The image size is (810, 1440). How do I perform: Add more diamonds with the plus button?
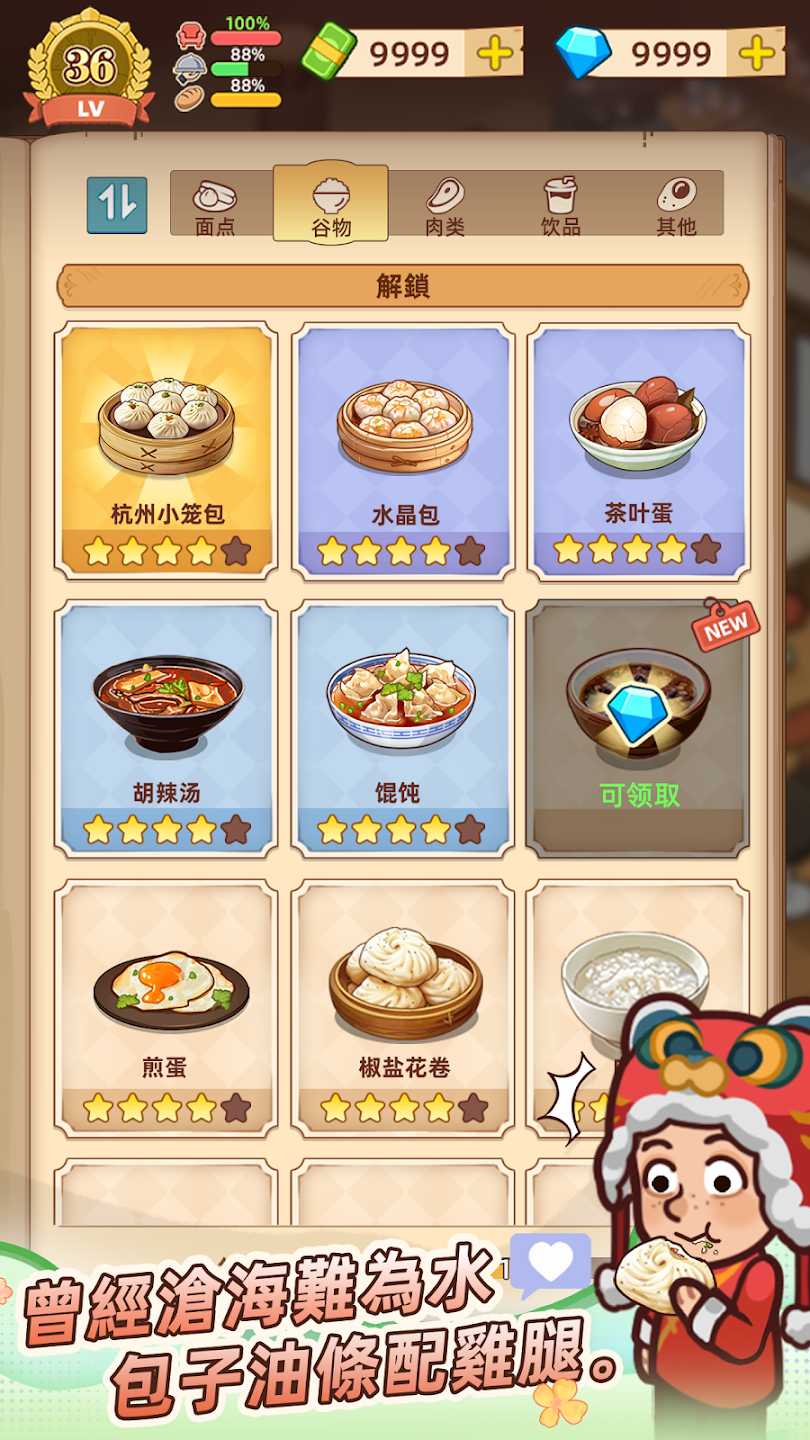pyautogui.click(x=756, y=53)
